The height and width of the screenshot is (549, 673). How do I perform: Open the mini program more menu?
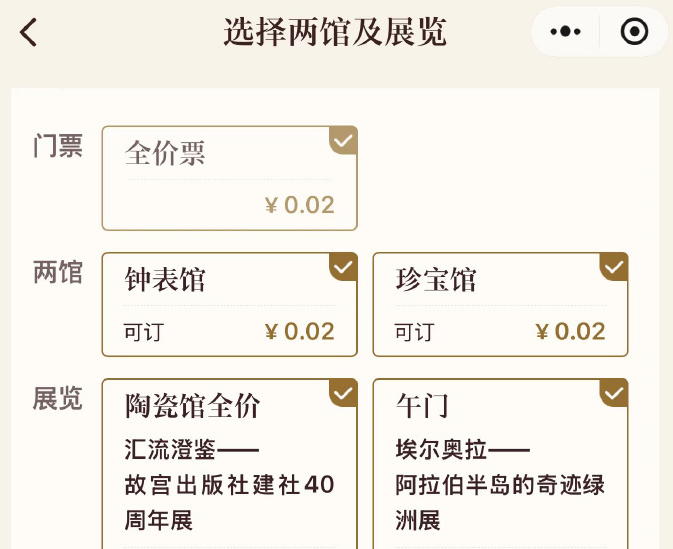pyautogui.click(x=565, y=32)
